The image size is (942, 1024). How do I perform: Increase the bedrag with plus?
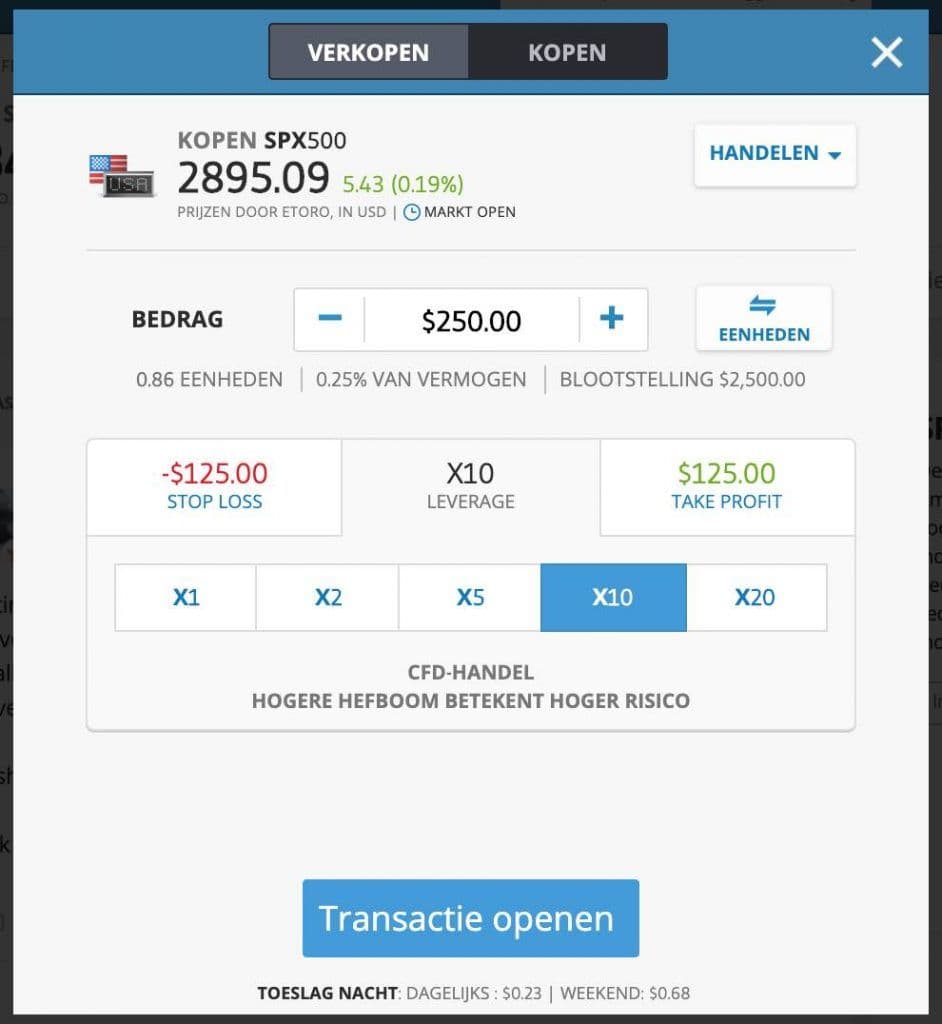pos(611,320)
